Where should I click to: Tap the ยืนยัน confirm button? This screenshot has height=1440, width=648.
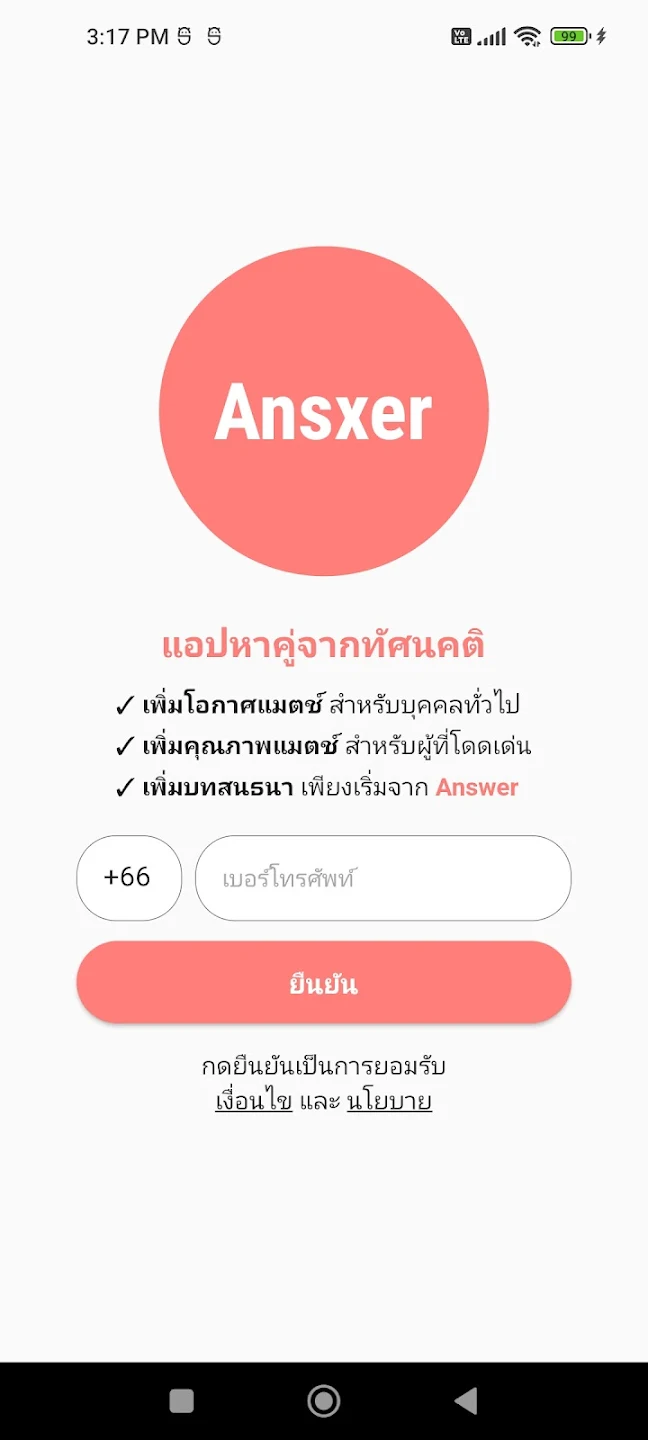(323, 983)
